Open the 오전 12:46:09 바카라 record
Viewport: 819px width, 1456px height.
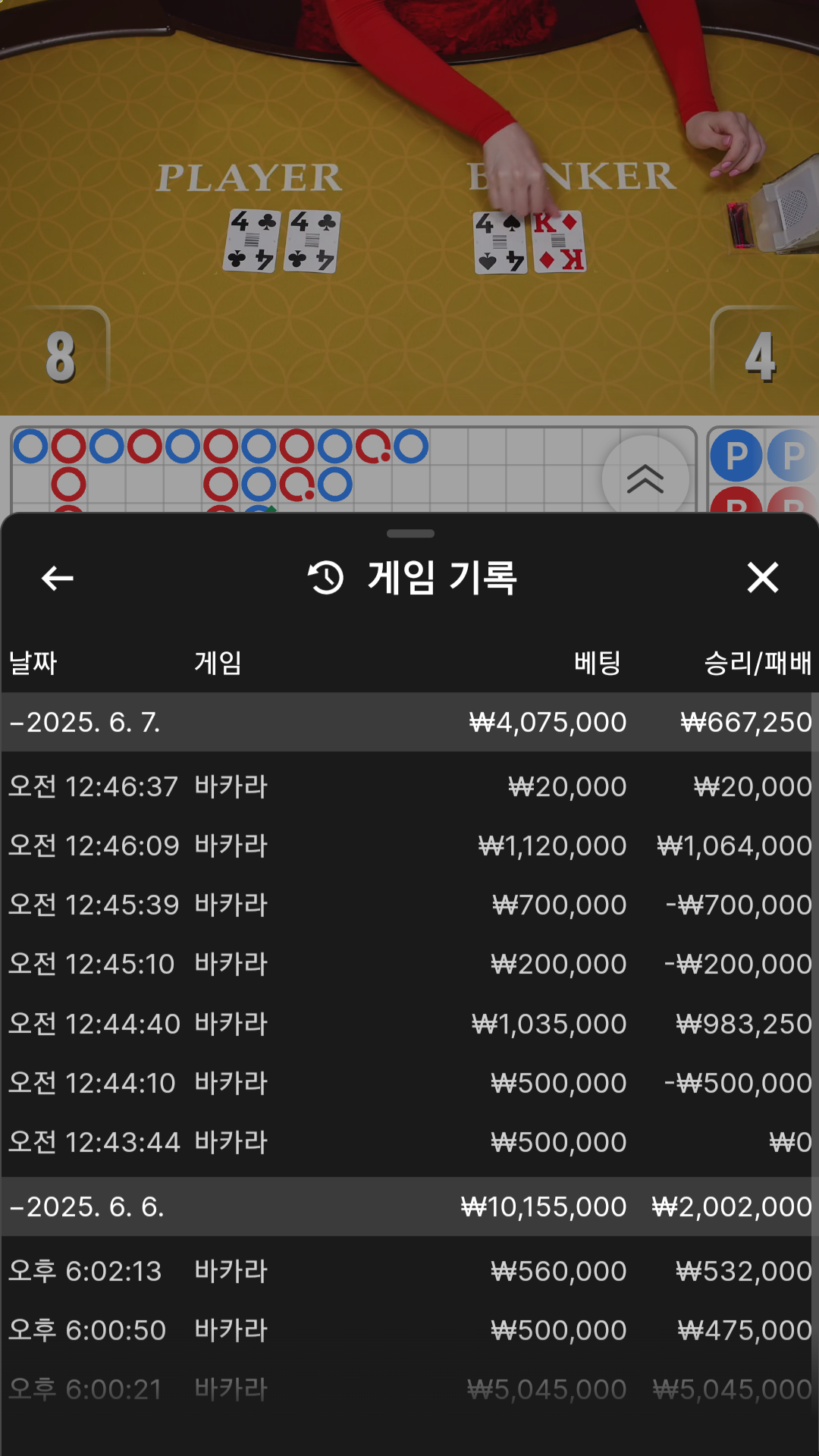click(x=409, y=846)
